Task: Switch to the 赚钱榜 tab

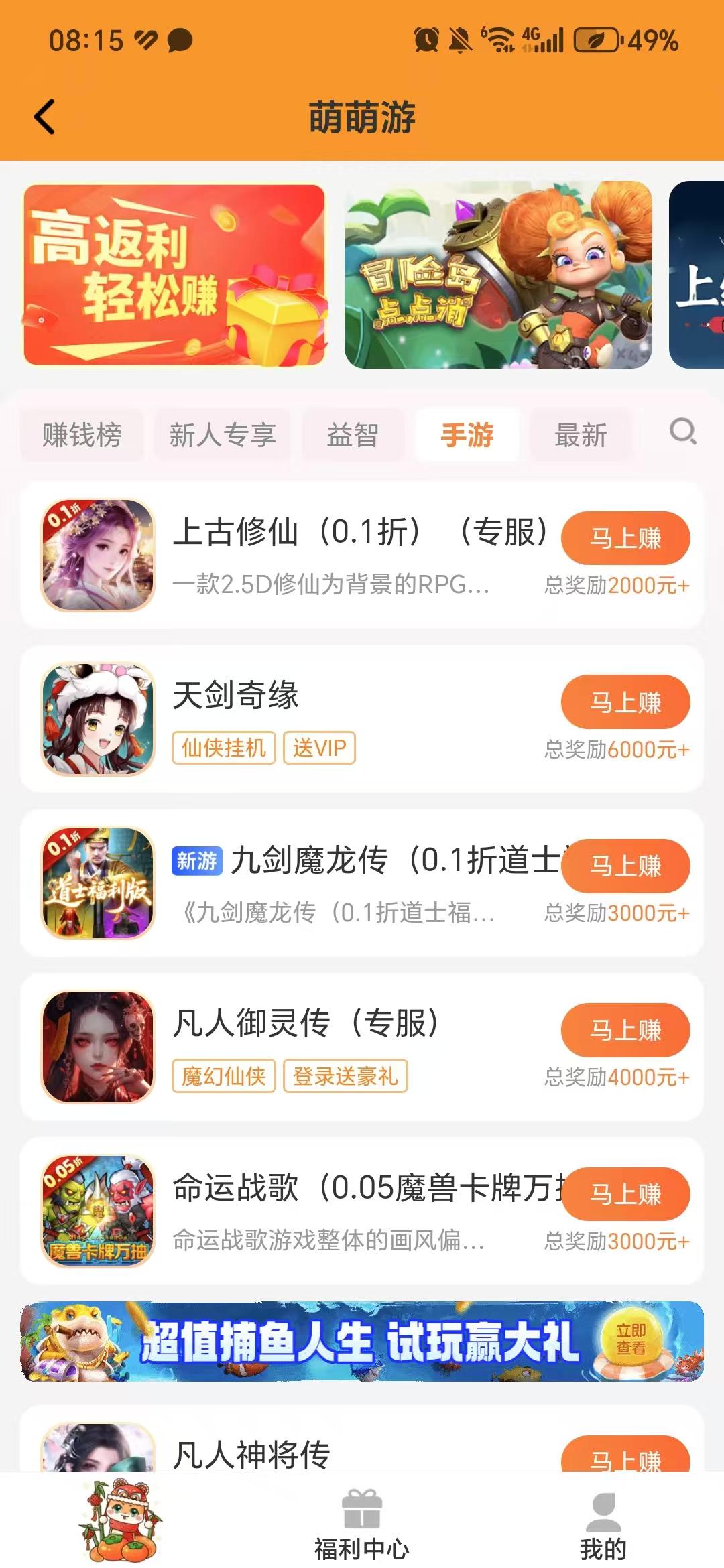Action: pos(82,435)
